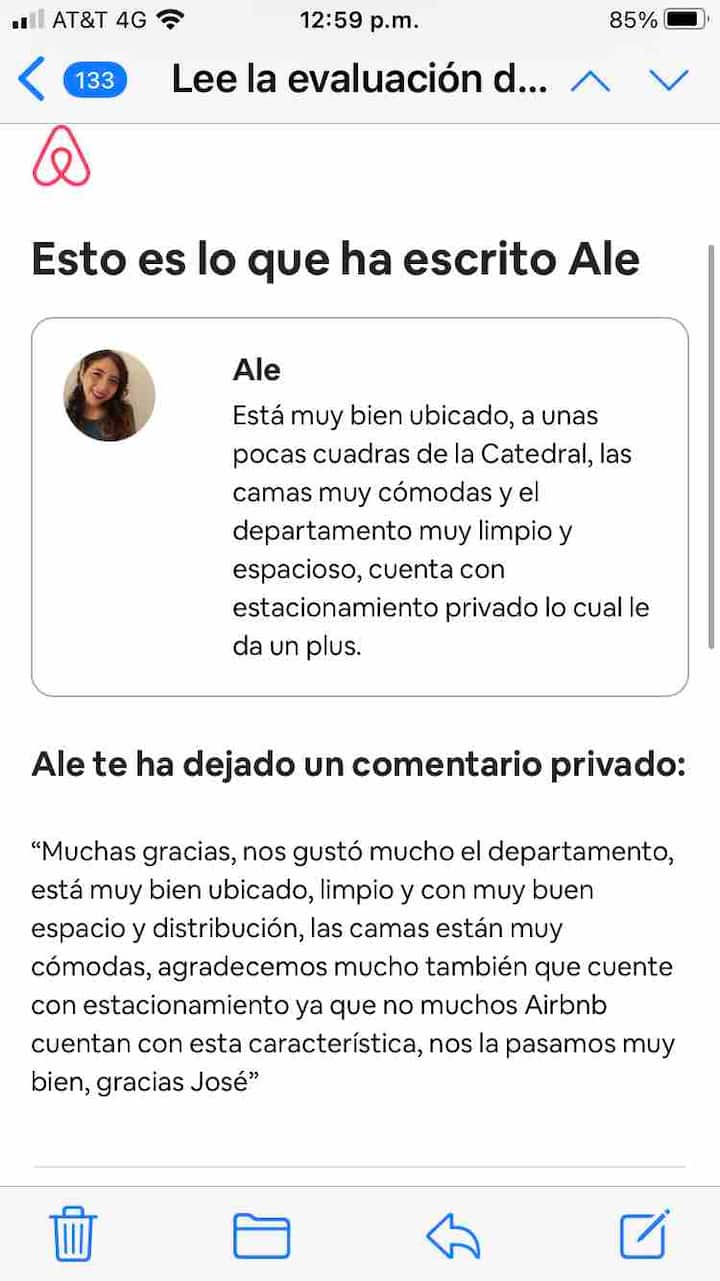The image size is (720, 1281).
Task: Jump to the previous email with up arrow
Action: click(590, 81)
